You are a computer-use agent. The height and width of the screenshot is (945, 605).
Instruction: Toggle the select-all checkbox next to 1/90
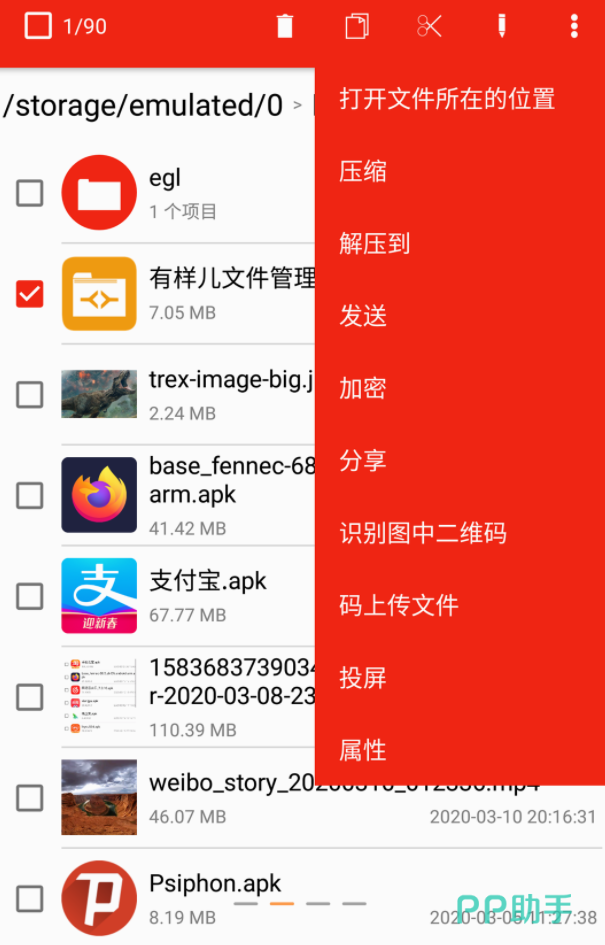click(38, 26)
